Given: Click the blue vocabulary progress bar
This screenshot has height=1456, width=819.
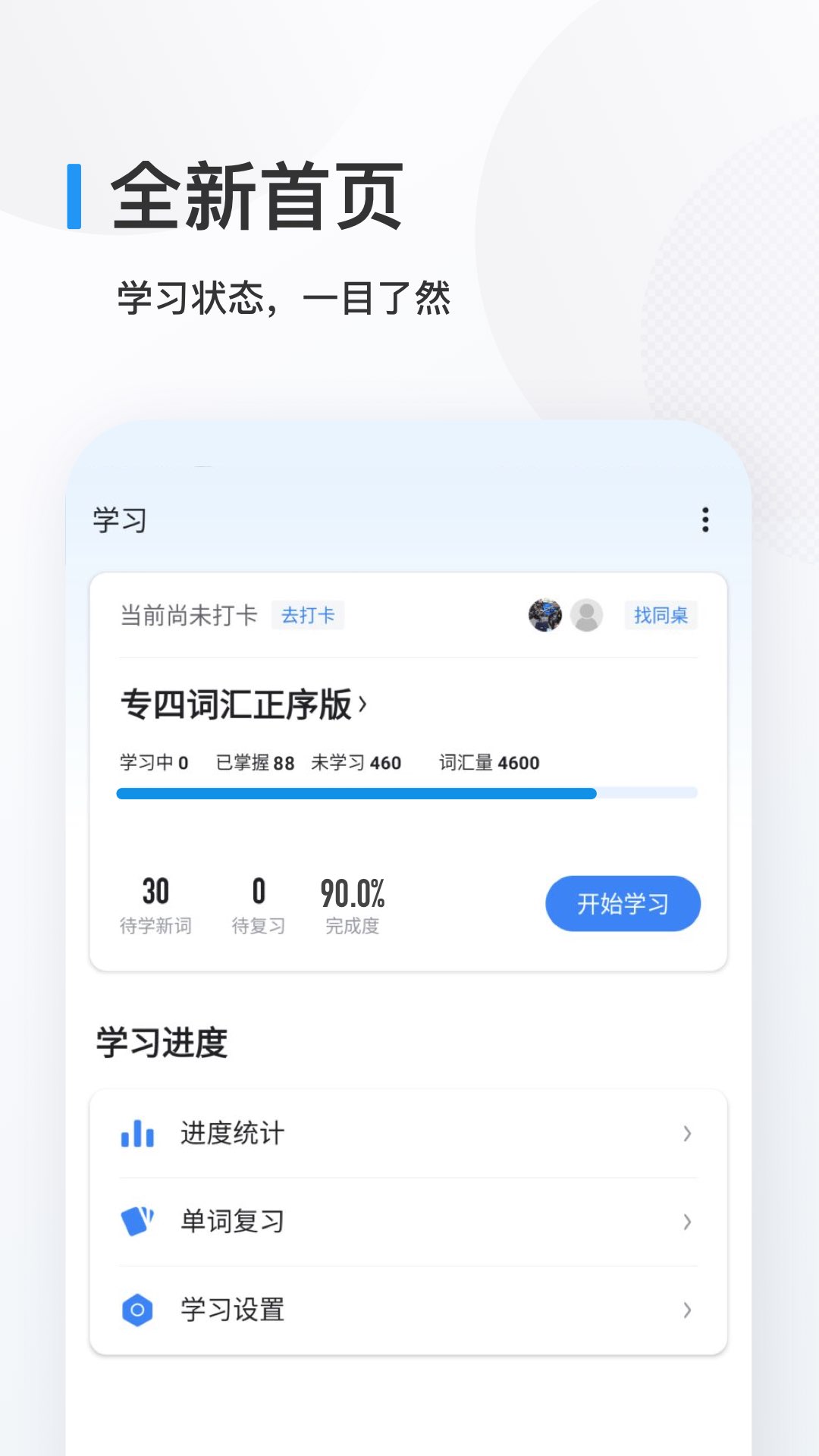Looking at the screenshot, I should [x=356, y=793].
